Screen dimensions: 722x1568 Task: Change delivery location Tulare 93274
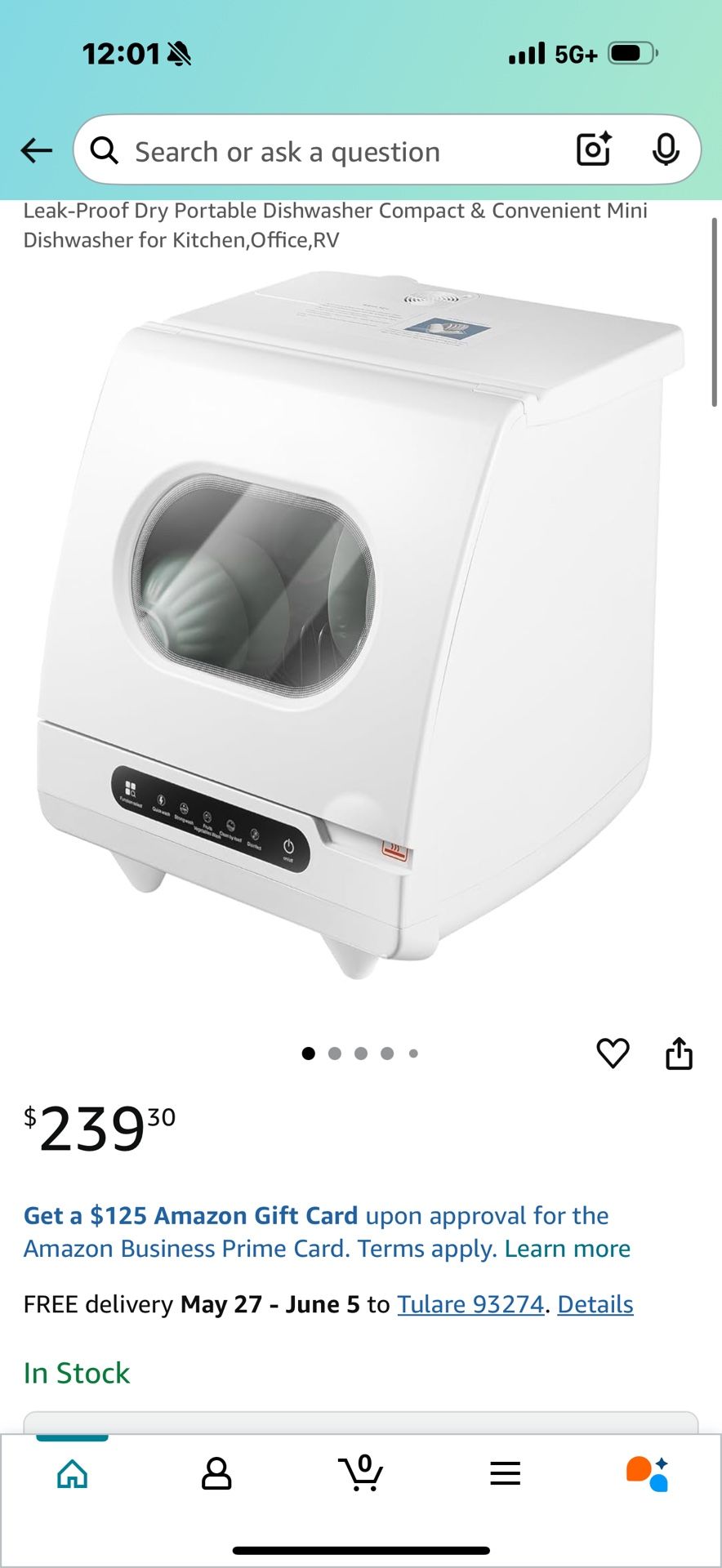(x=470, y=1304)
